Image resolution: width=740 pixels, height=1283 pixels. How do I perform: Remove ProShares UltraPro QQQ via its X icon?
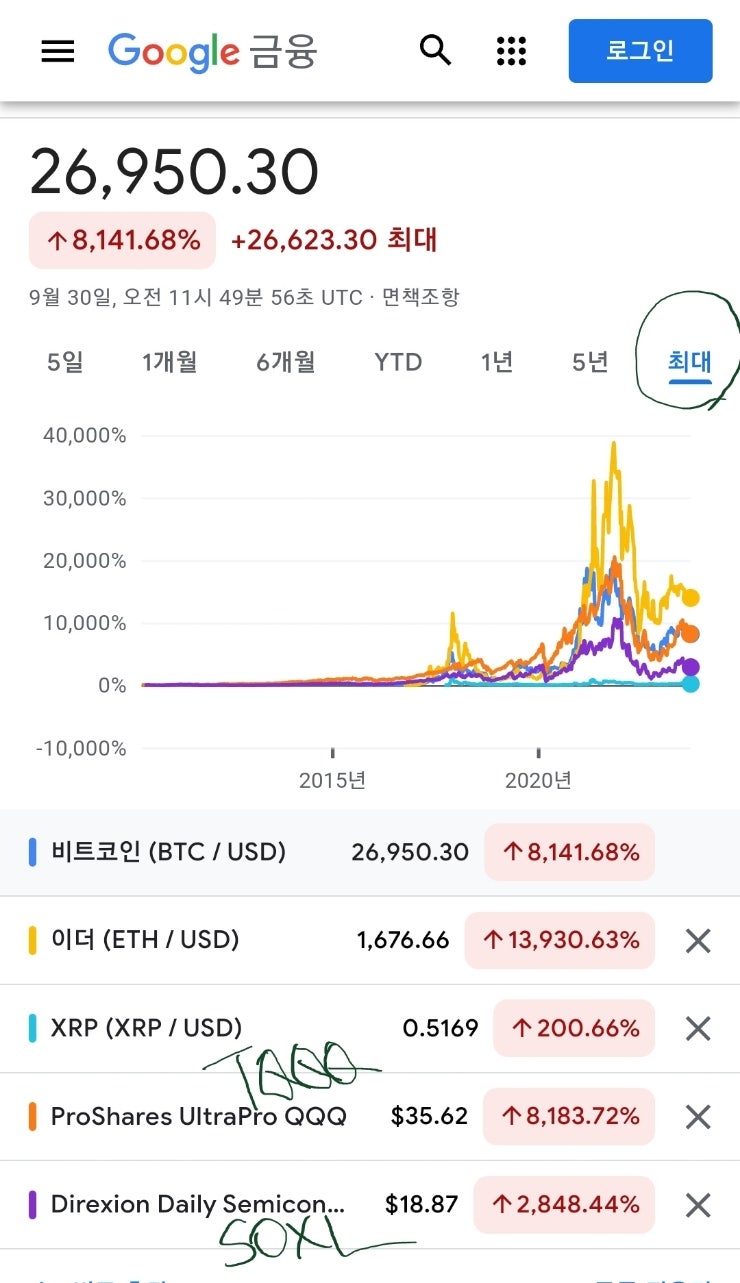(697, 1116)
